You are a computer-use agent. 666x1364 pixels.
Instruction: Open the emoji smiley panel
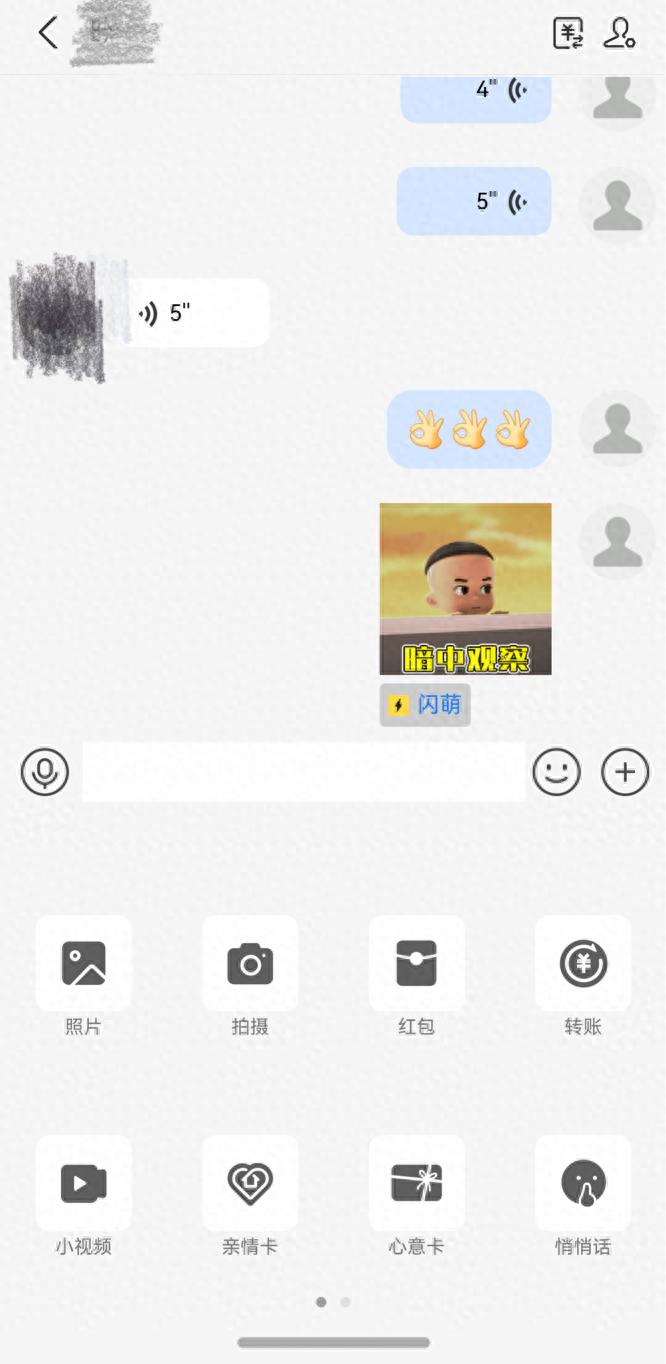coord(556,772)
